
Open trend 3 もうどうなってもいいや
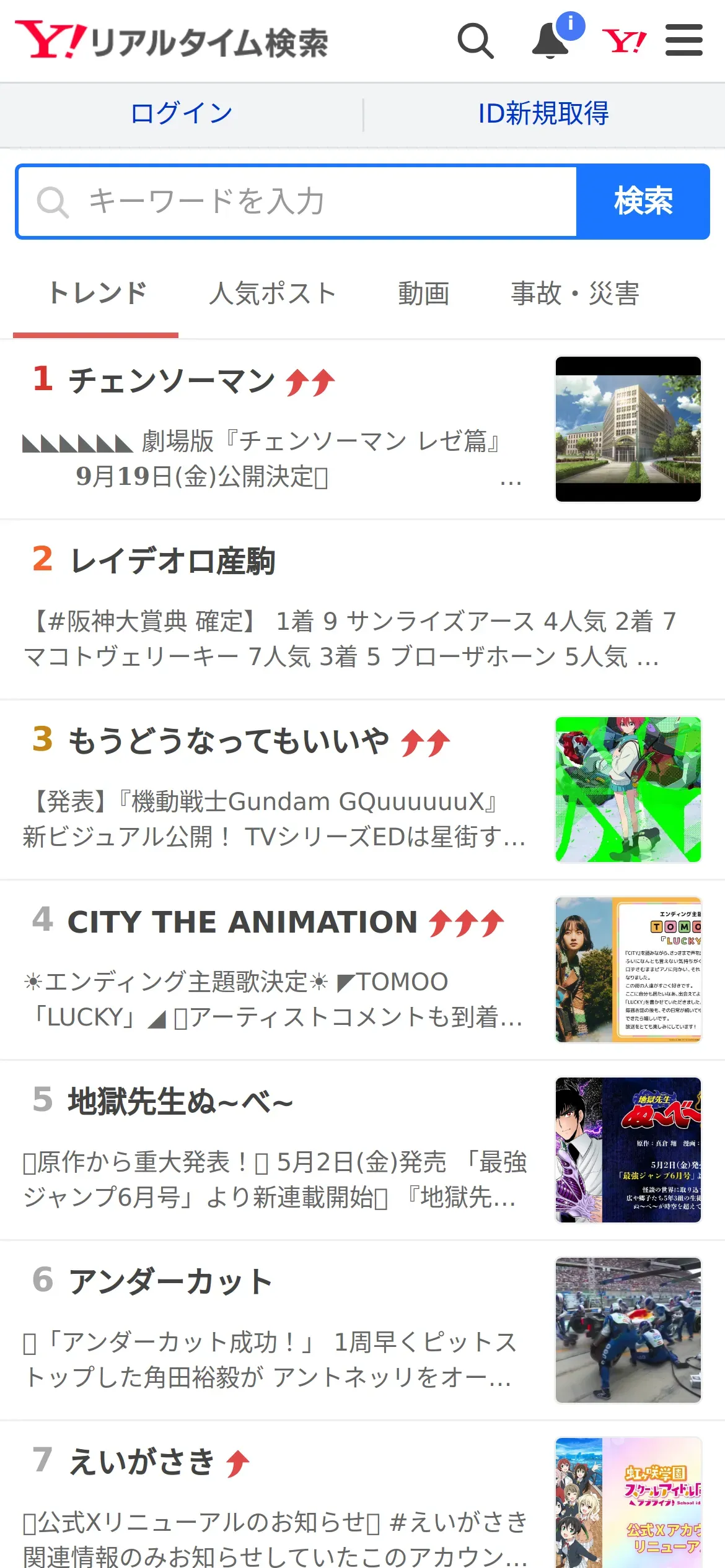(228, 741)
